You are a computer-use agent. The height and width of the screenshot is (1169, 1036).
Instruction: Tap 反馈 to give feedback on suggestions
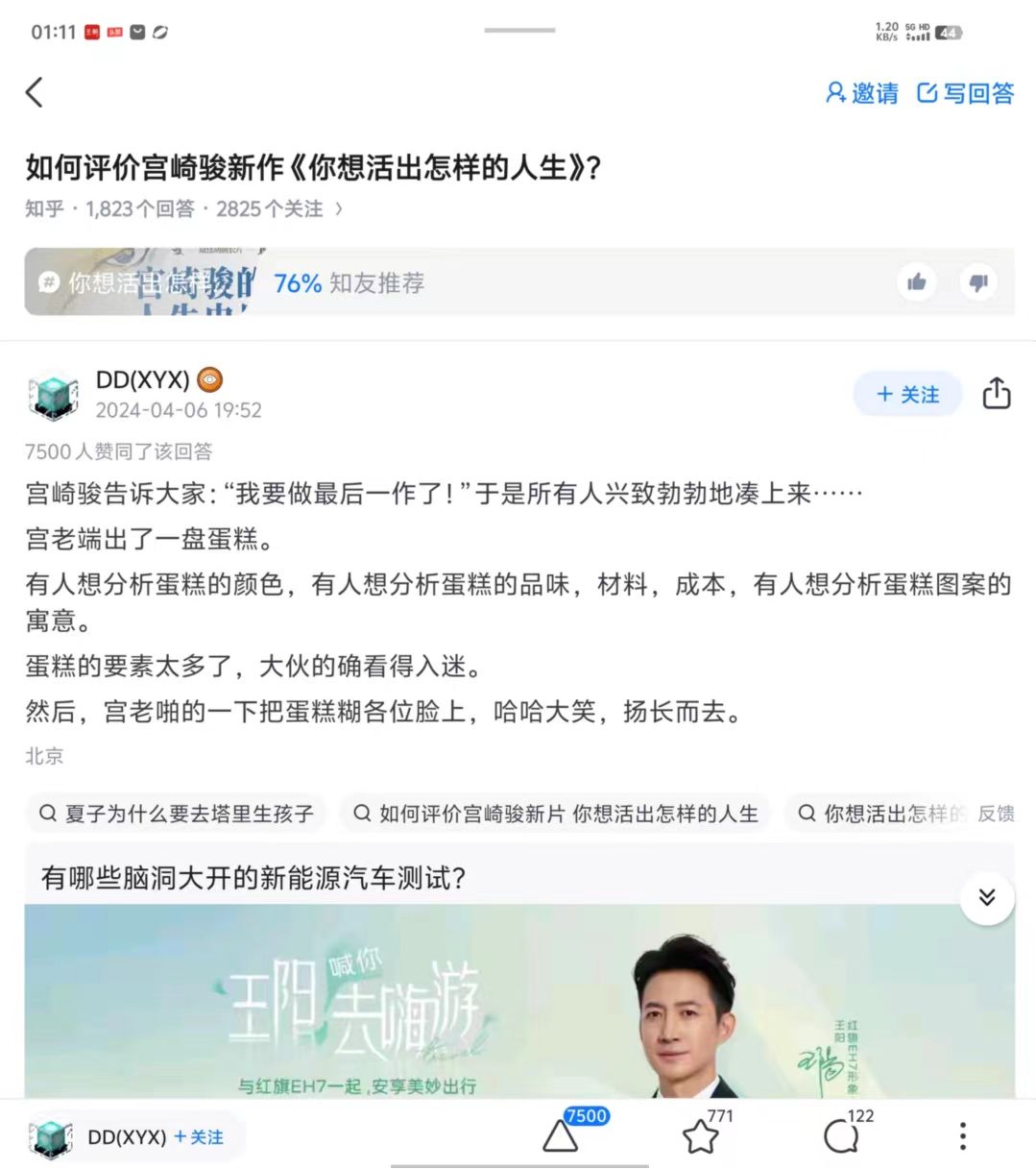point(996,814)
